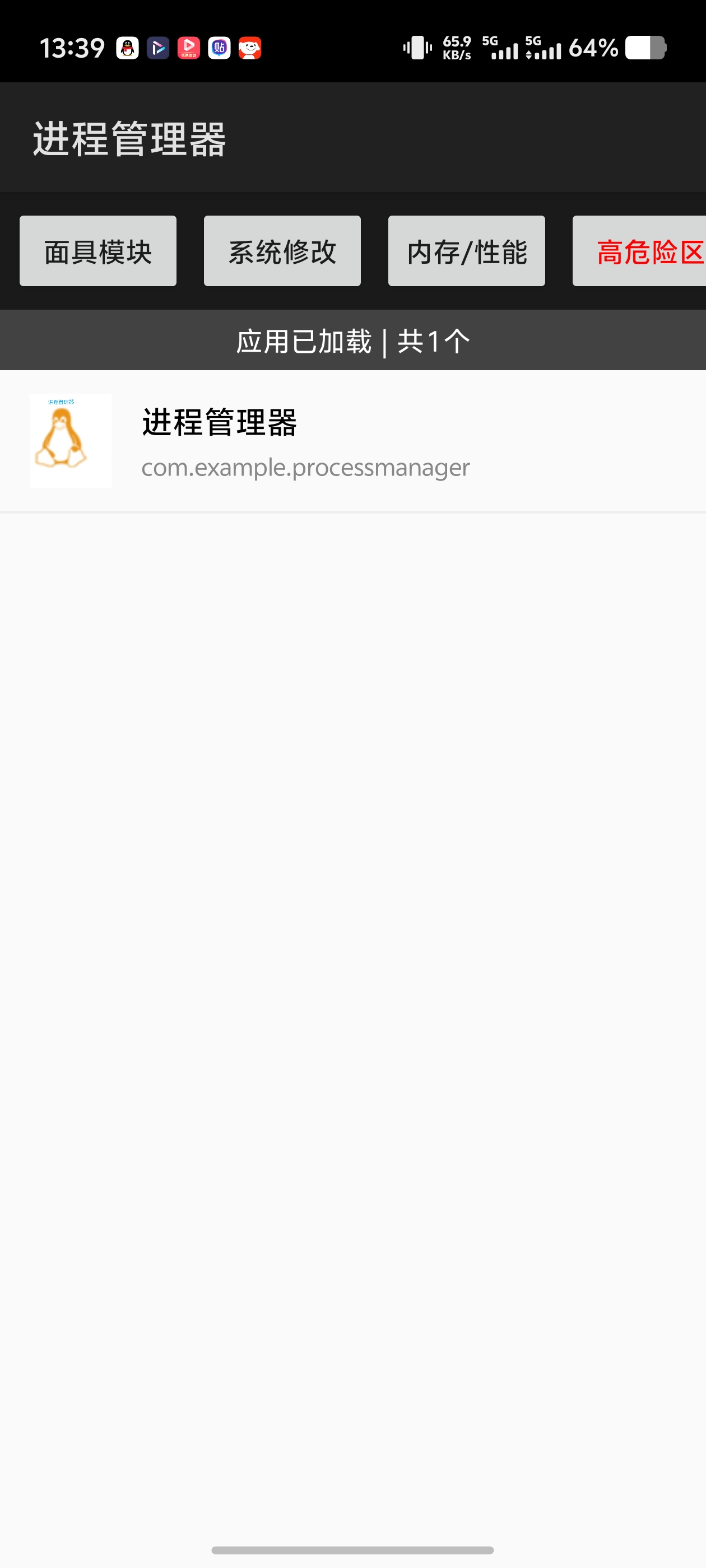
Task: Tap the 系统修改 button
Action: click(282, 251)
